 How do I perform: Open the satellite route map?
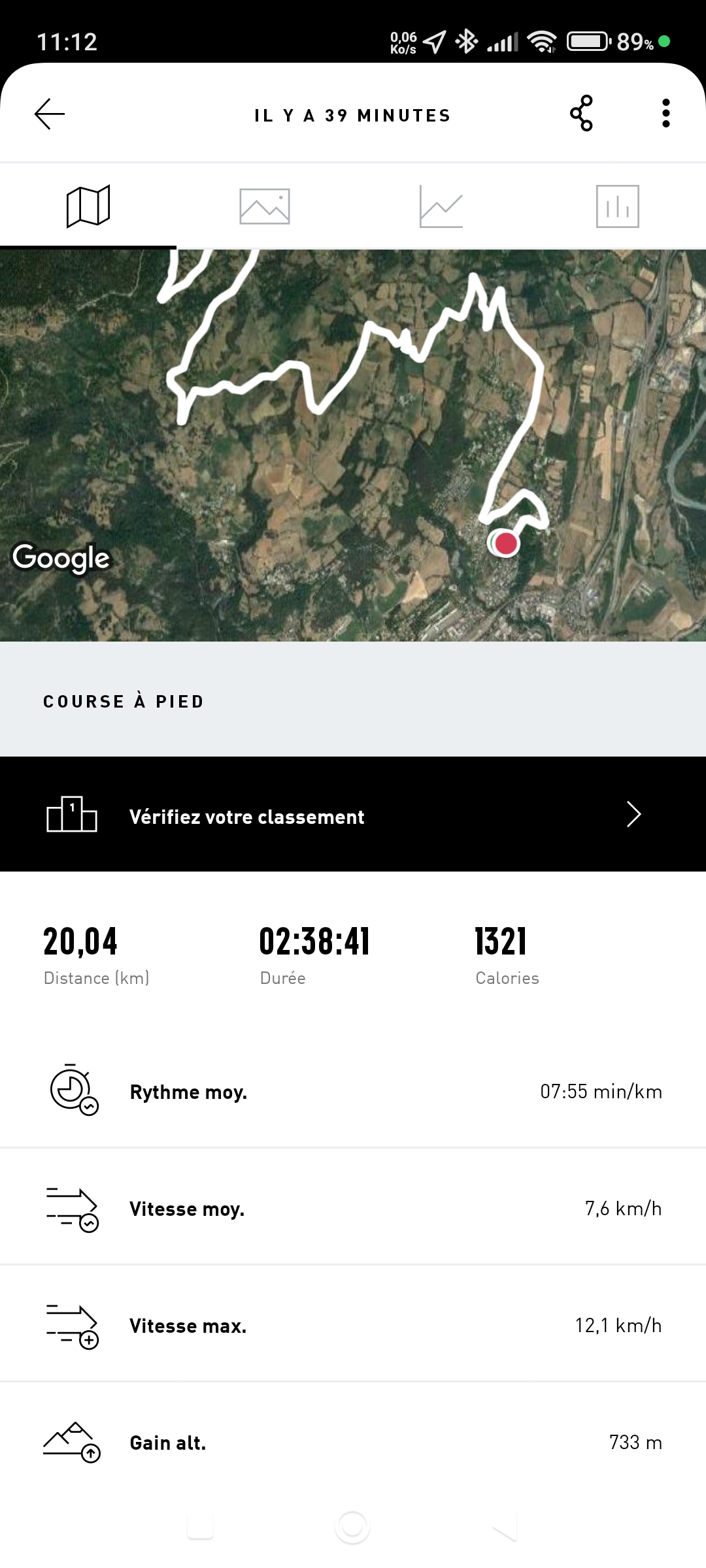[353, 444]
